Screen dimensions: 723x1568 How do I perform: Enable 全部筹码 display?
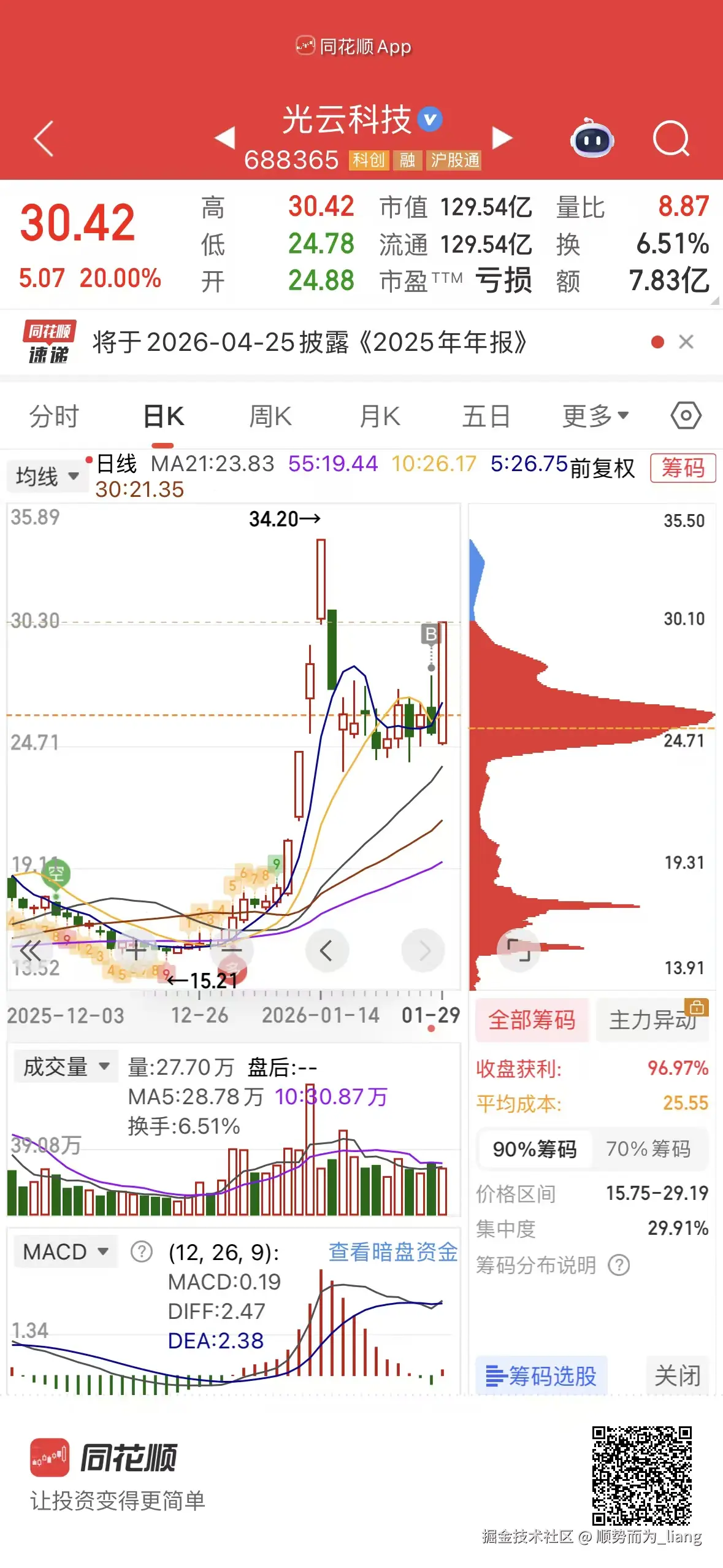(532, 1020)
